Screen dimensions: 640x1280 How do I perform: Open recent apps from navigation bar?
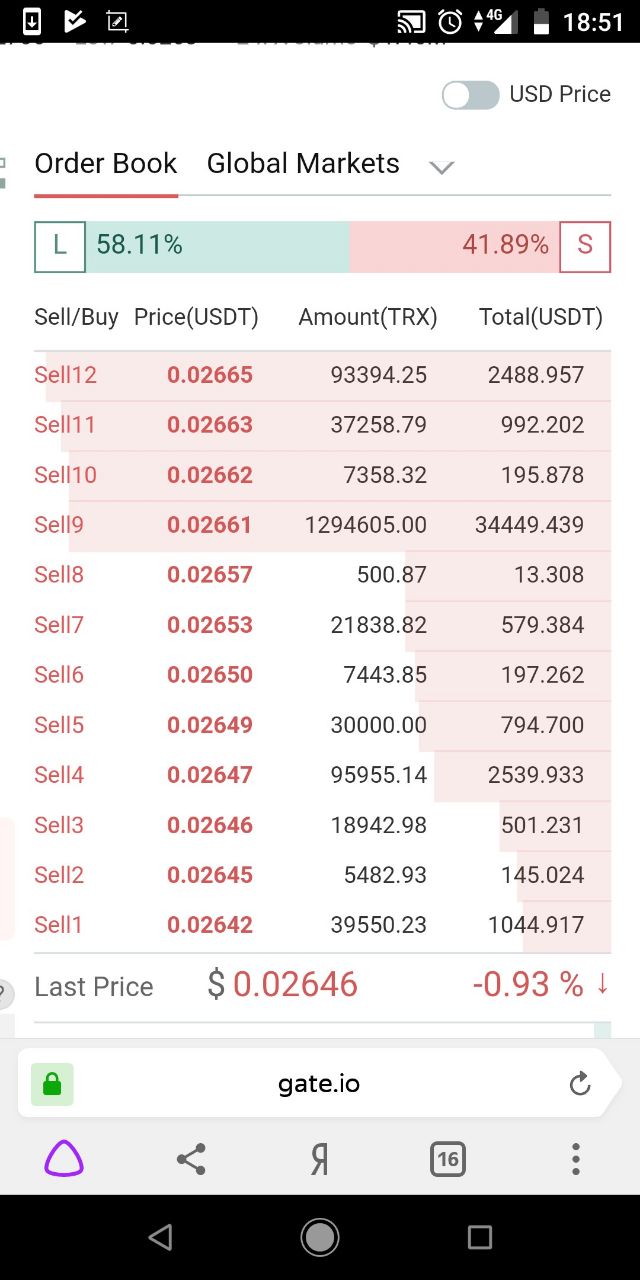[x=480, y=1237]
